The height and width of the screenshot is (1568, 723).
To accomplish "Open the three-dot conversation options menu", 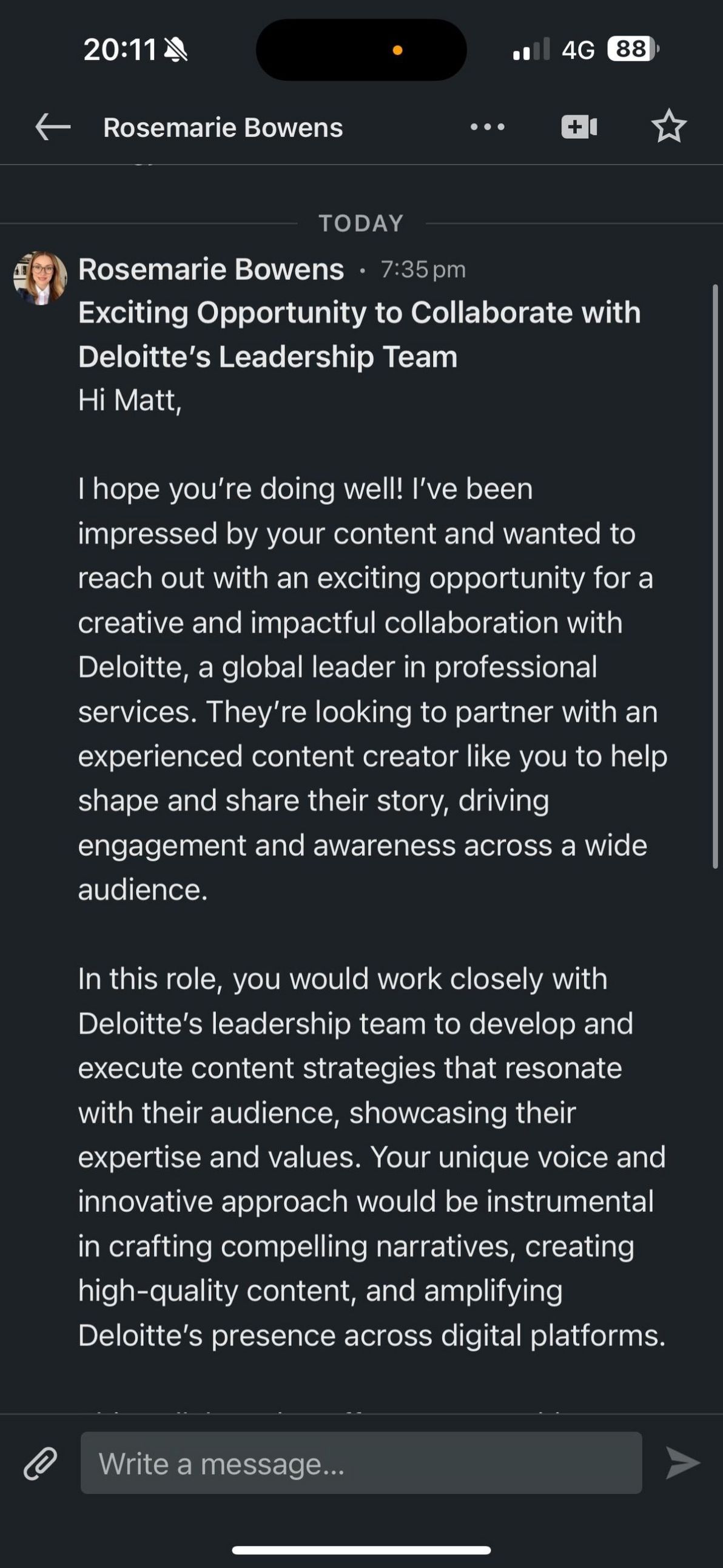I will [488, 127].
